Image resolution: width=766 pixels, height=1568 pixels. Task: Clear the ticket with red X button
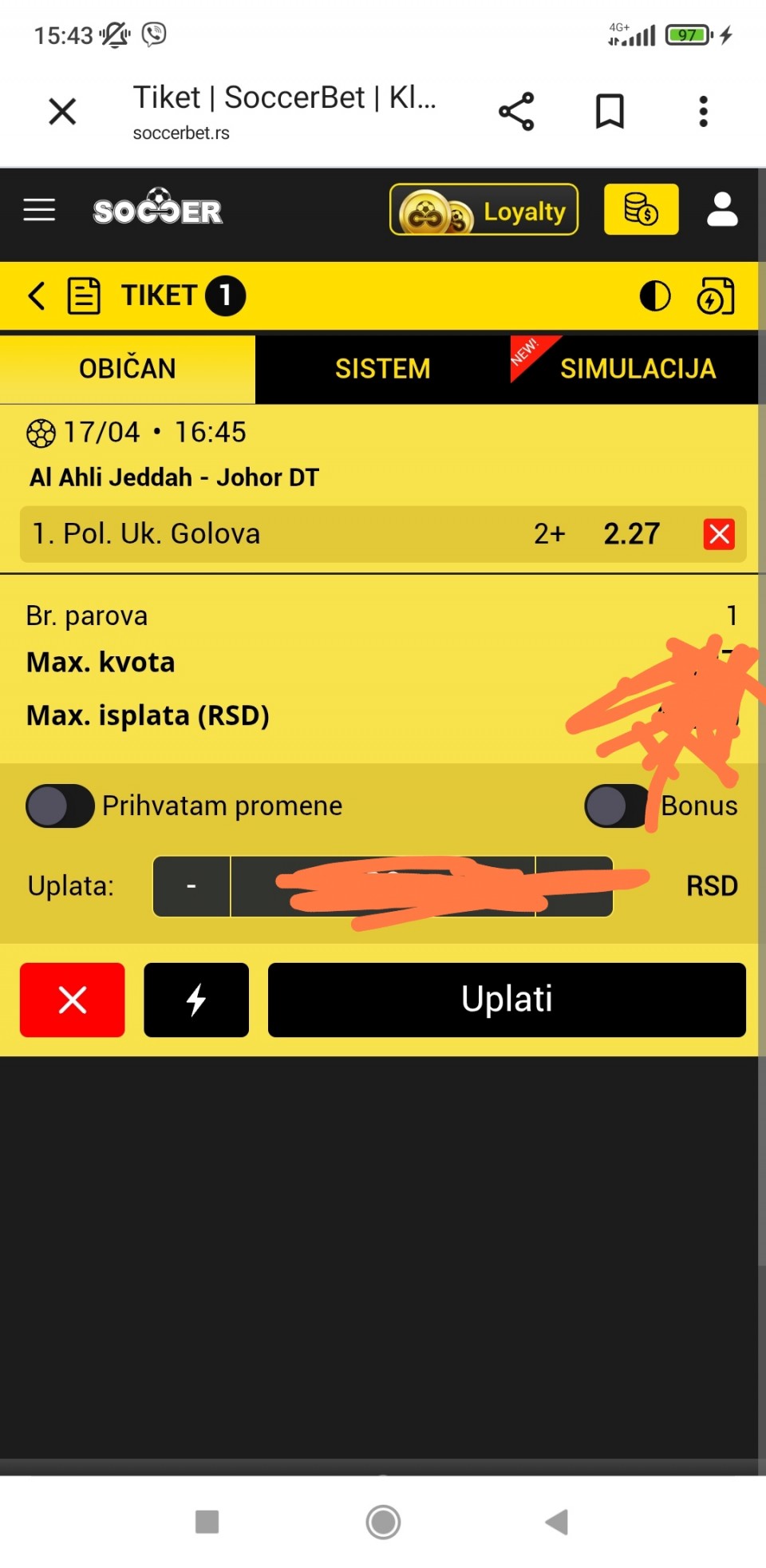click(72, 1000)
